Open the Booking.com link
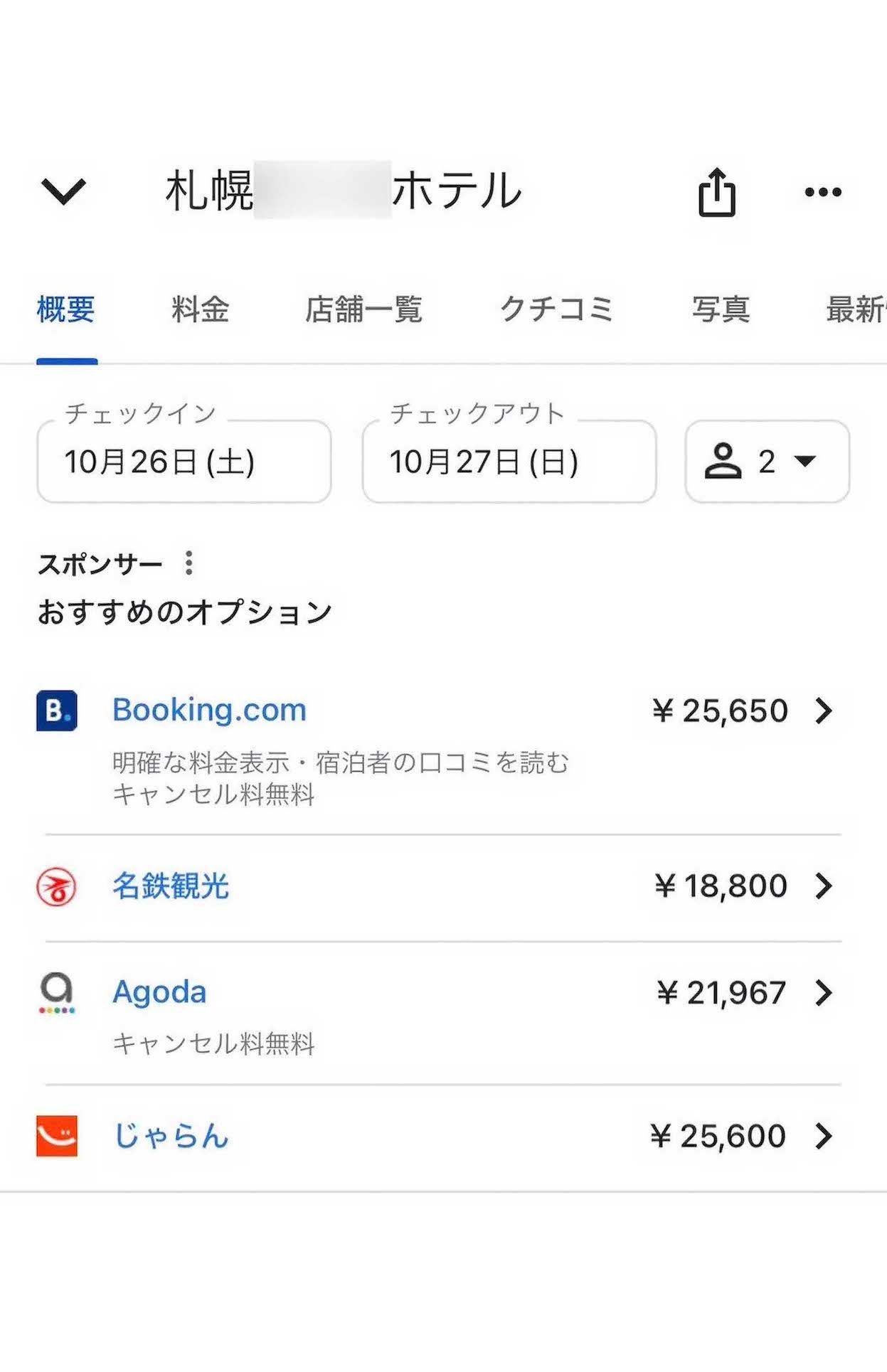Image resolution: width=887 pixels, height=1372 pixels. (x=210, y=709)
